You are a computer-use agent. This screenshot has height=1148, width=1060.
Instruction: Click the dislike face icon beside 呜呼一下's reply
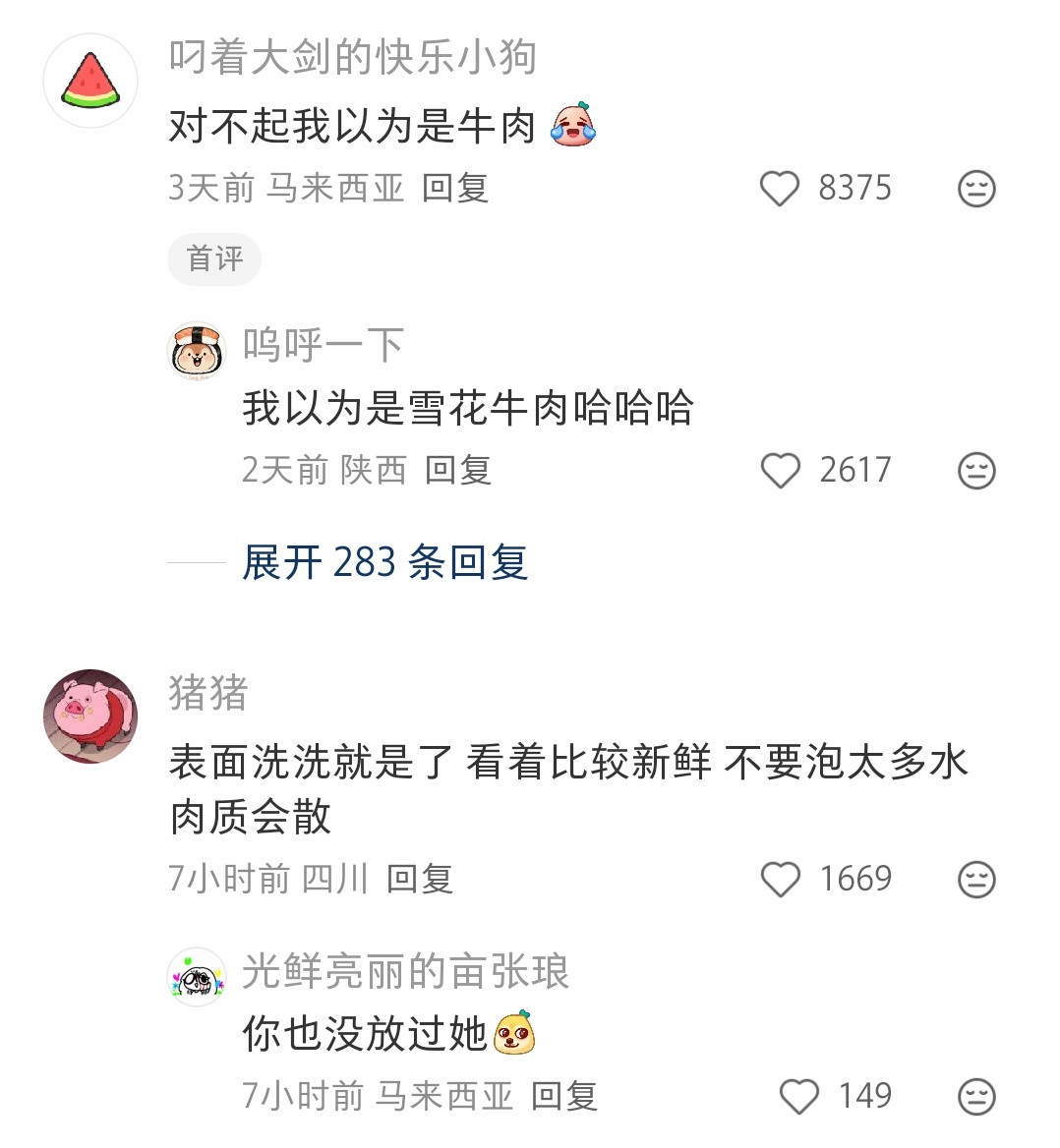pyautogui.click(x=974, y=472)
